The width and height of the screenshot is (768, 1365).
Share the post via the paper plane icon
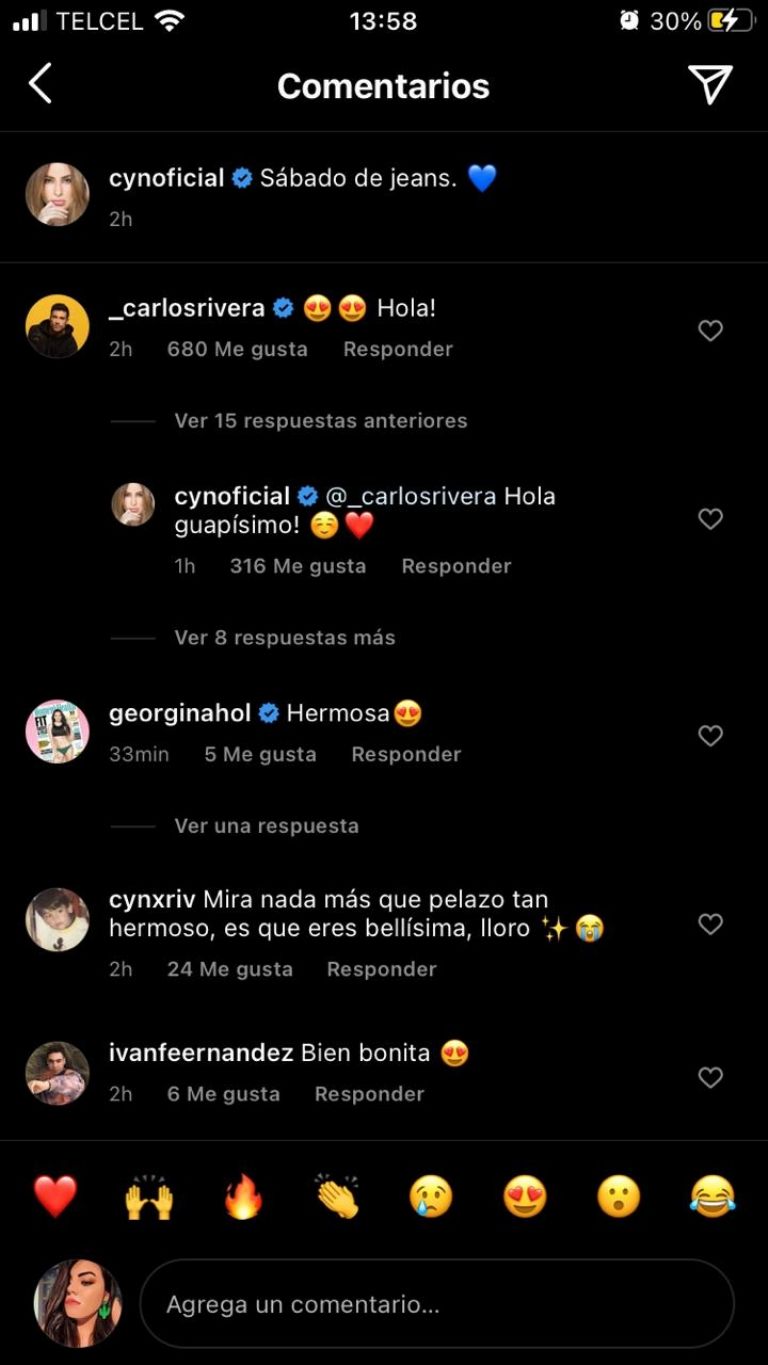coord(710,85)
